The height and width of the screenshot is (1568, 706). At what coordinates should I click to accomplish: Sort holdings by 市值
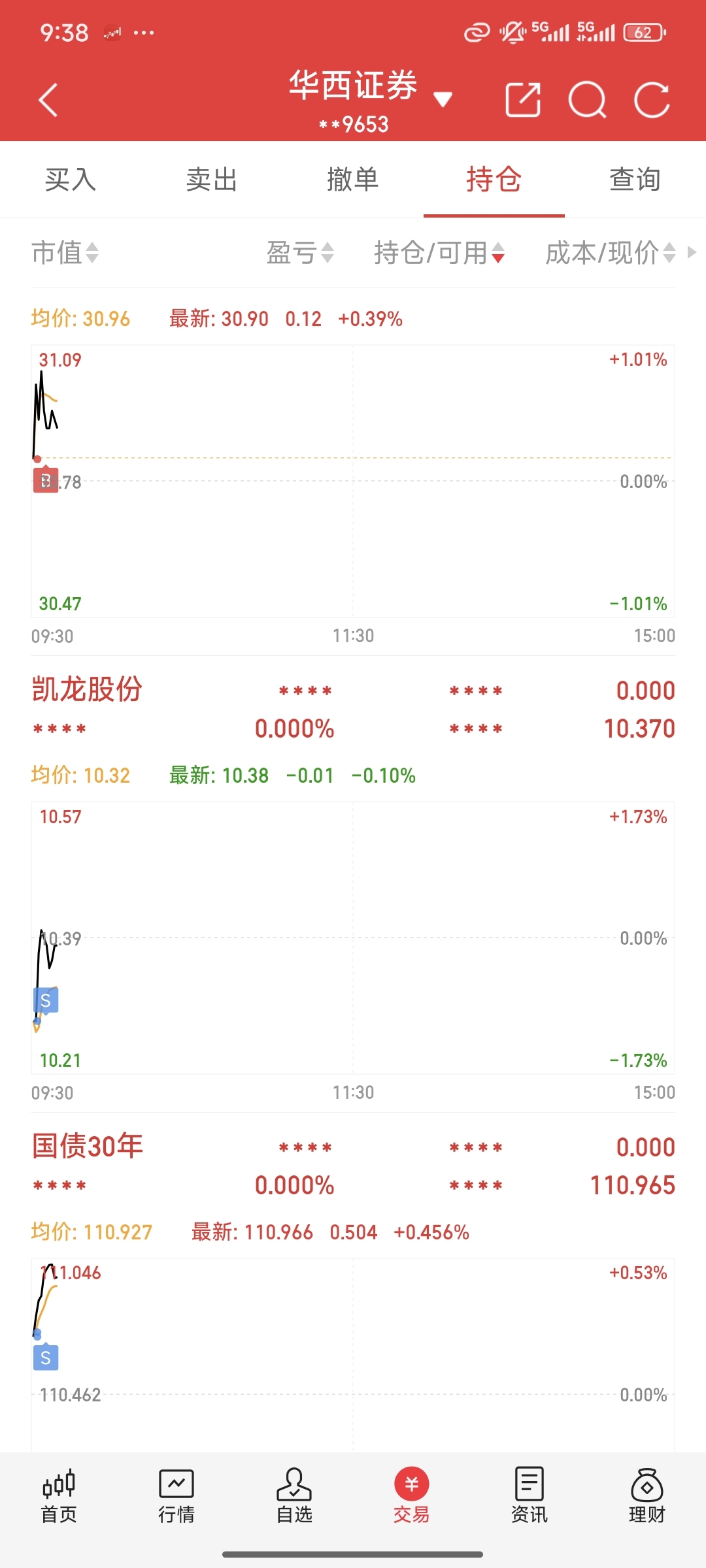pos(65,253)
